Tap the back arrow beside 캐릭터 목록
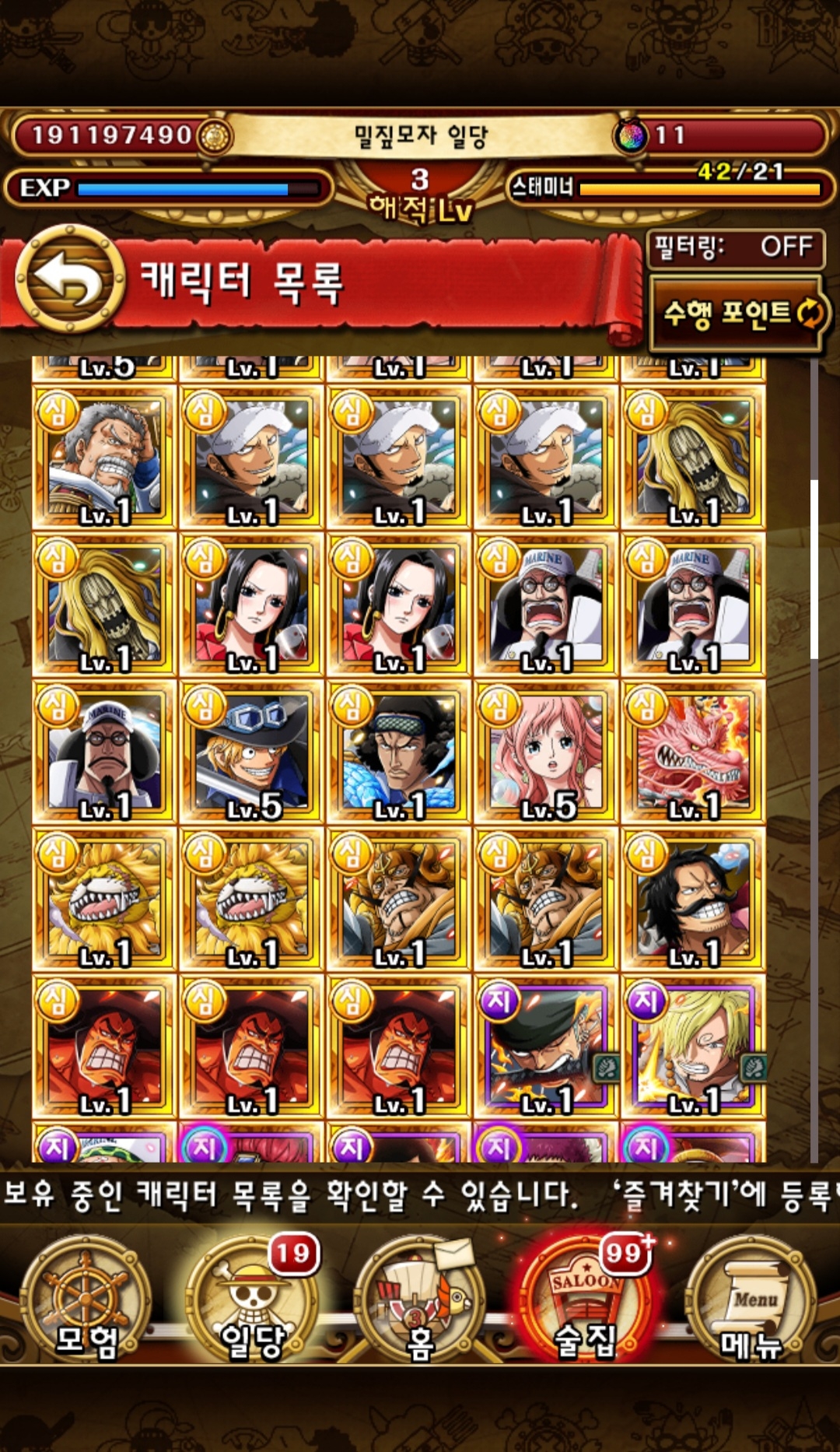 click(68, 279)
